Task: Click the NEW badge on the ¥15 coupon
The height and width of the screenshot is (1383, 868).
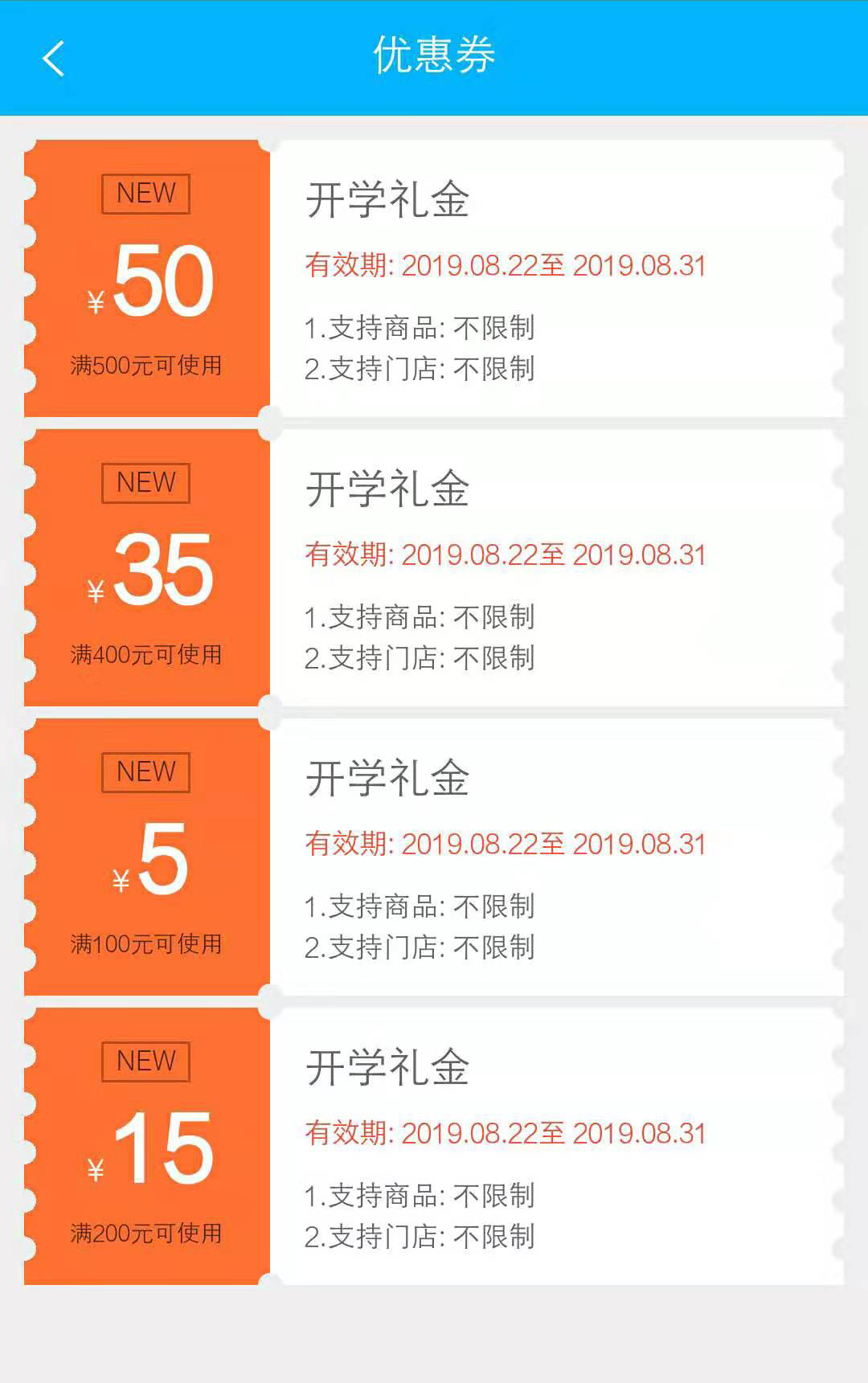Action: point(145,1061)
